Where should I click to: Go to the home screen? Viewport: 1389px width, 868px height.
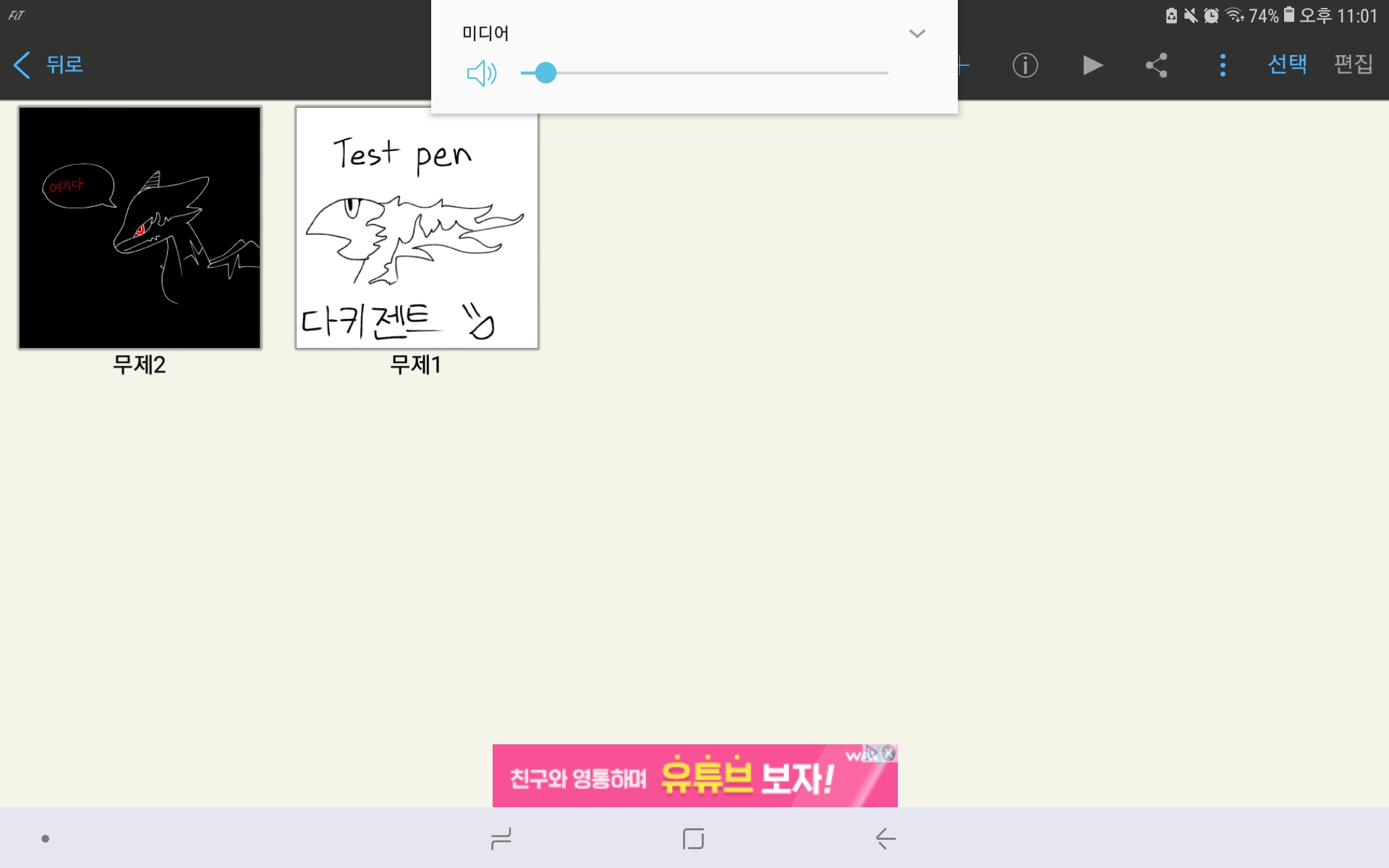(693, 839)
